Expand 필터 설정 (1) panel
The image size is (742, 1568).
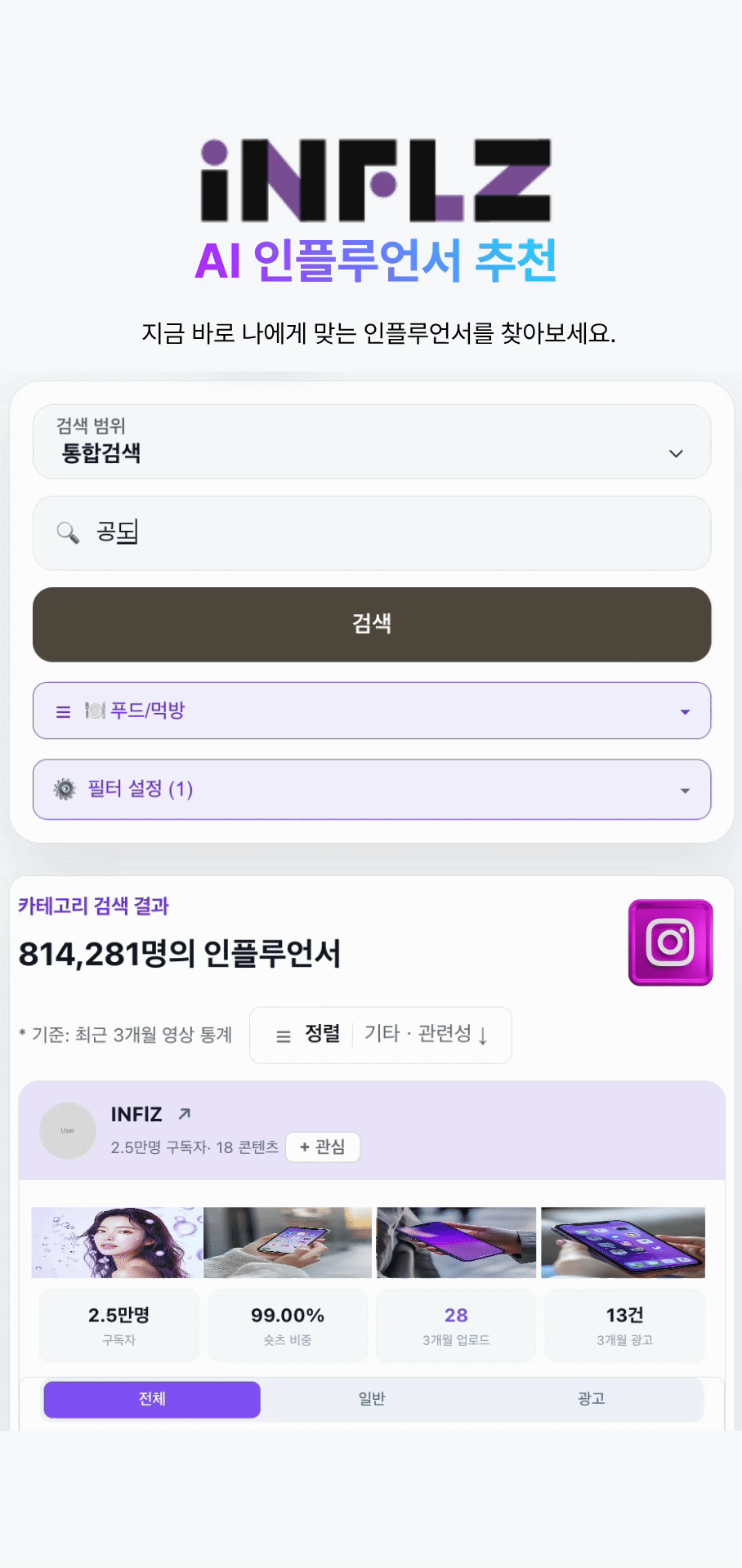pos(372,790)
